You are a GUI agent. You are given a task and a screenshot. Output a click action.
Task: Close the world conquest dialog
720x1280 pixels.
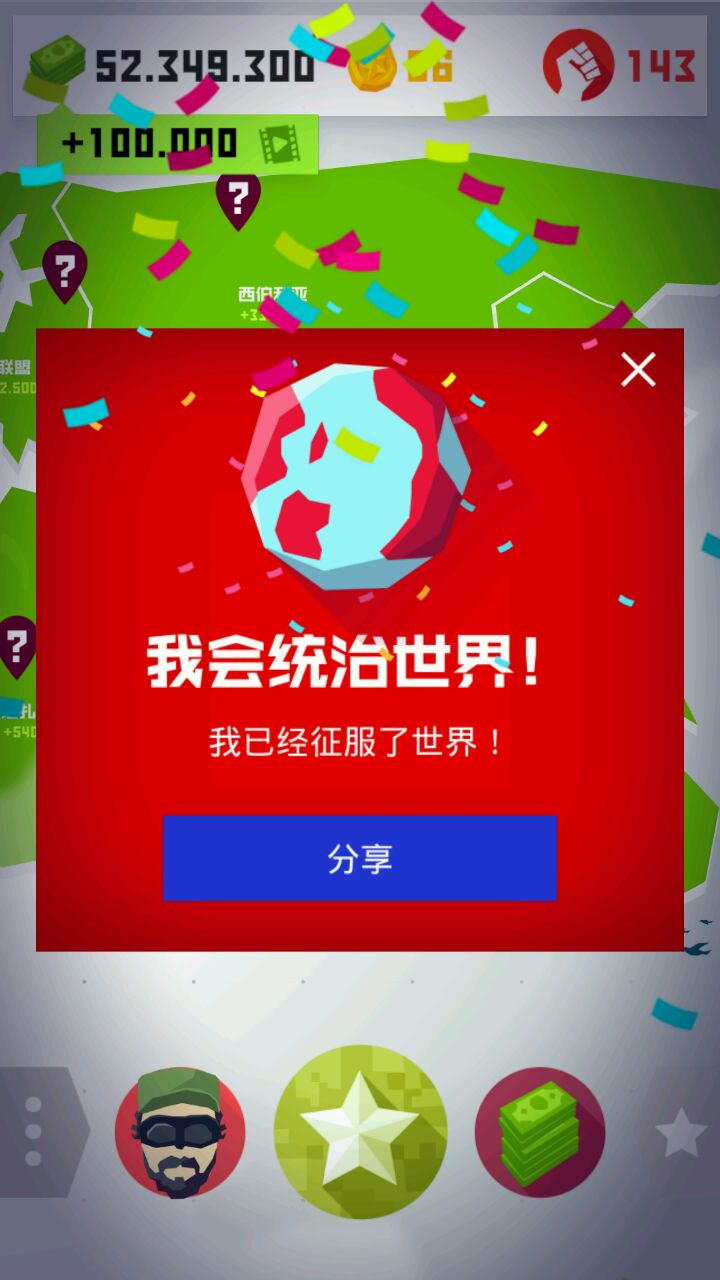(638, 370)
